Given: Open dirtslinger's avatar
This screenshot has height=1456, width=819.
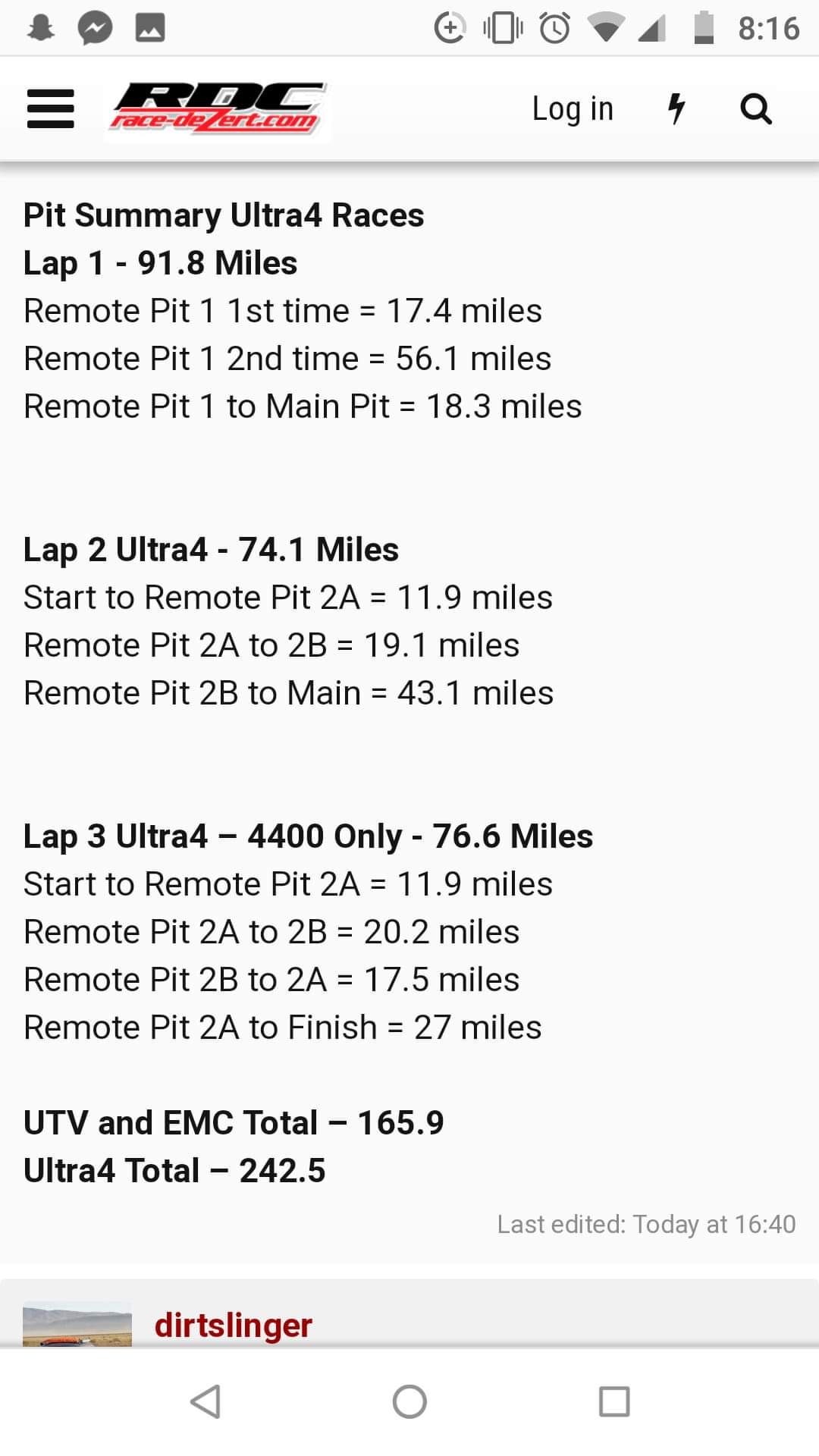Looking at the screenshot, I should (x=77, y=1325).
